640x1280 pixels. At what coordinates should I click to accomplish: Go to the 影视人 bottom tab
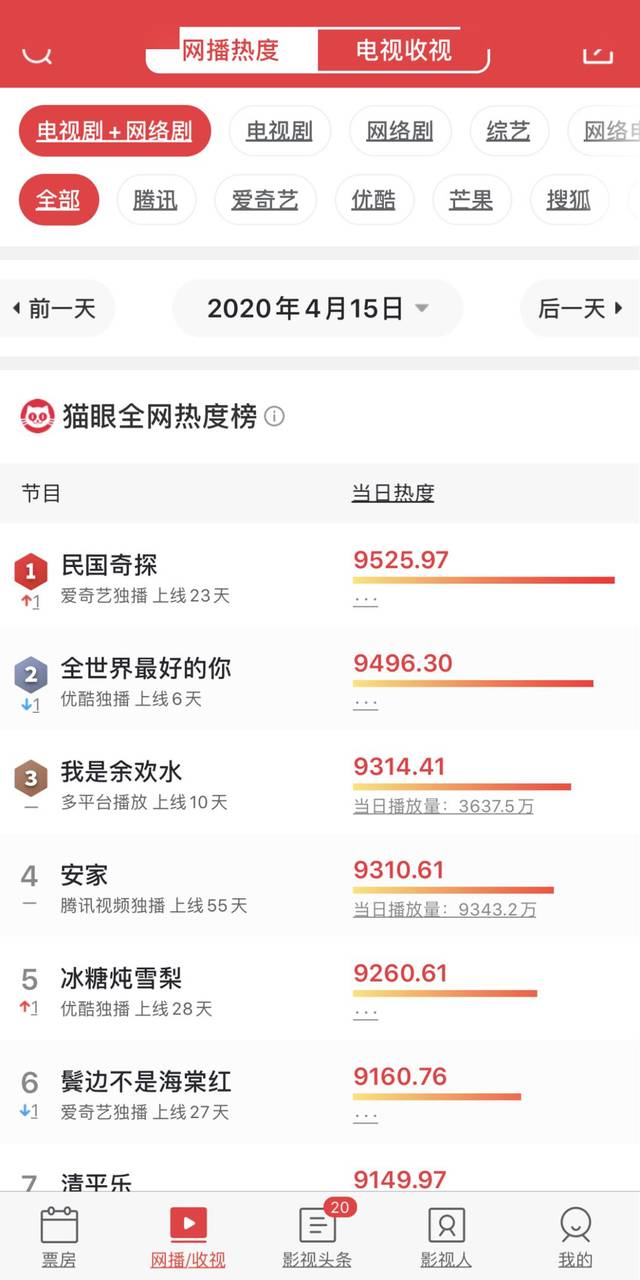point(446,1237)
